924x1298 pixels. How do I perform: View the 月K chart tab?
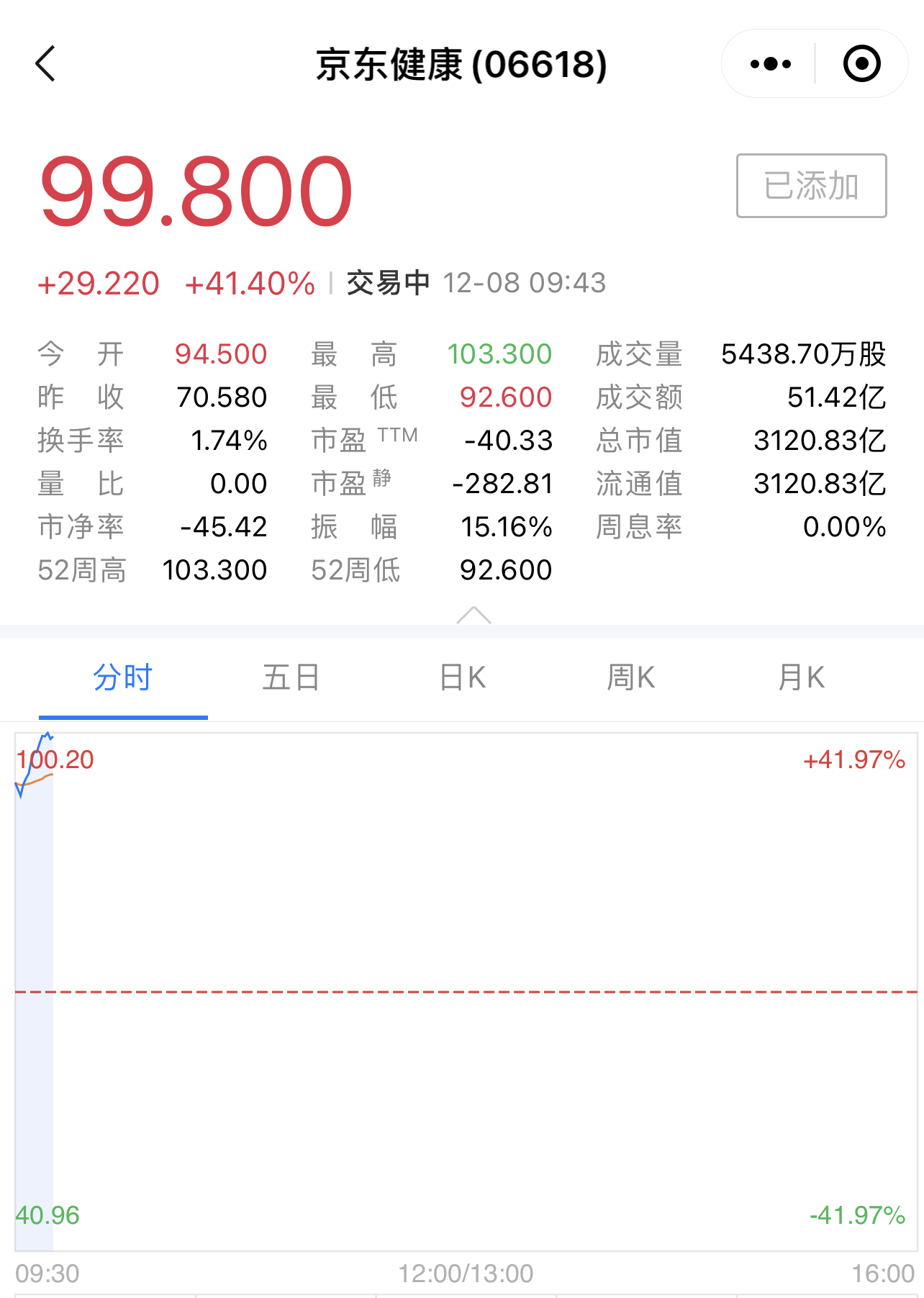pos(801,677)
